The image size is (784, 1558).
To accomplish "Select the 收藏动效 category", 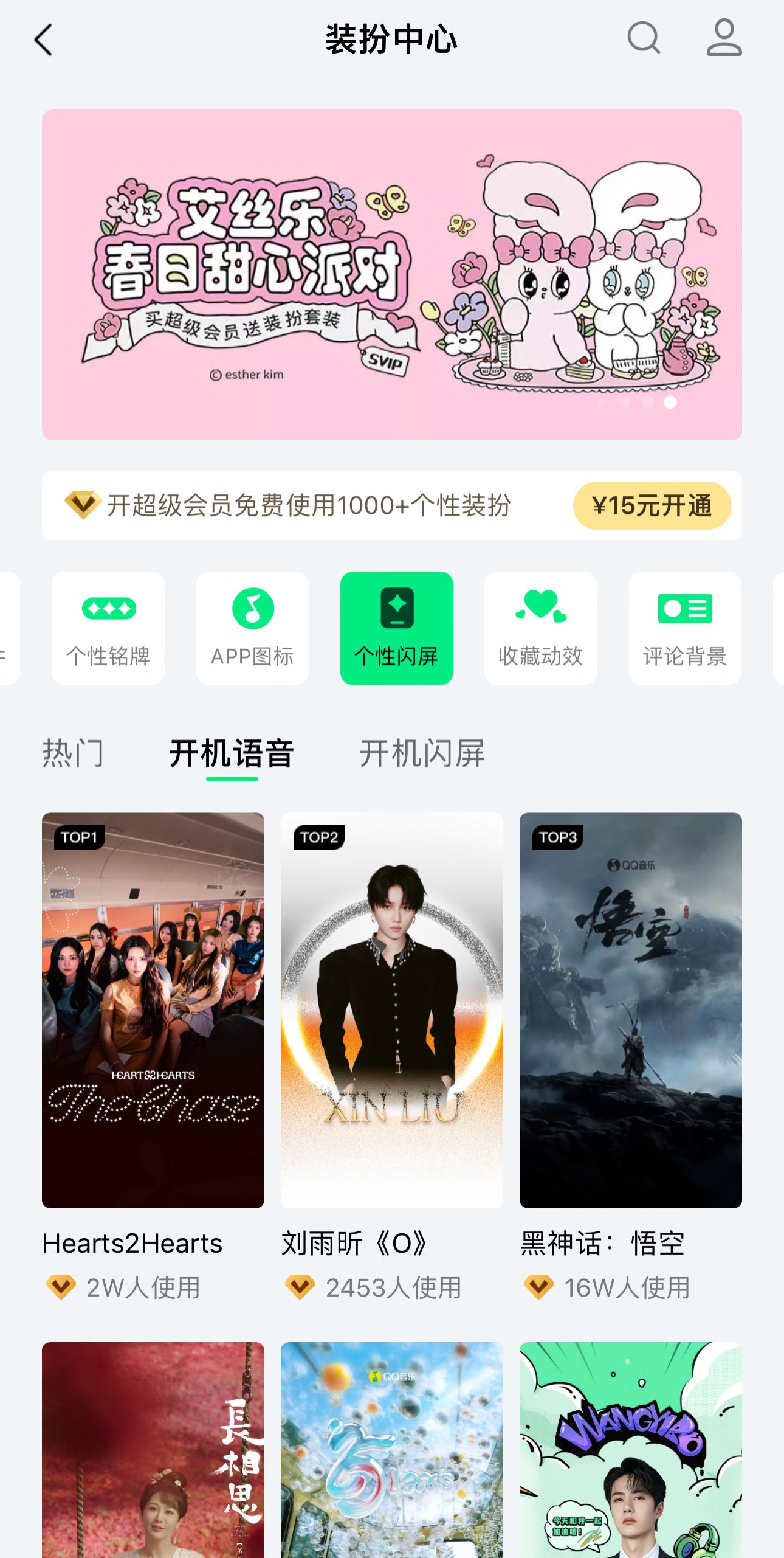I will pos(540,628).
